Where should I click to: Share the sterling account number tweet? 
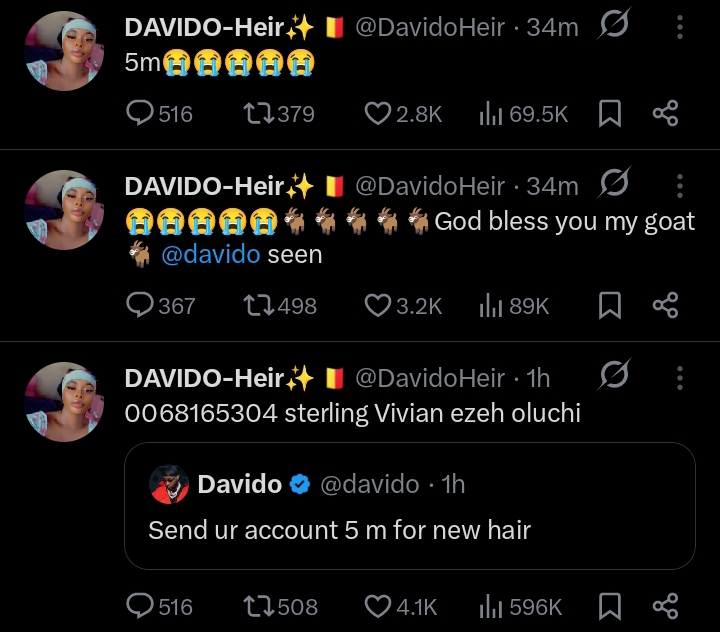(665, 606)
